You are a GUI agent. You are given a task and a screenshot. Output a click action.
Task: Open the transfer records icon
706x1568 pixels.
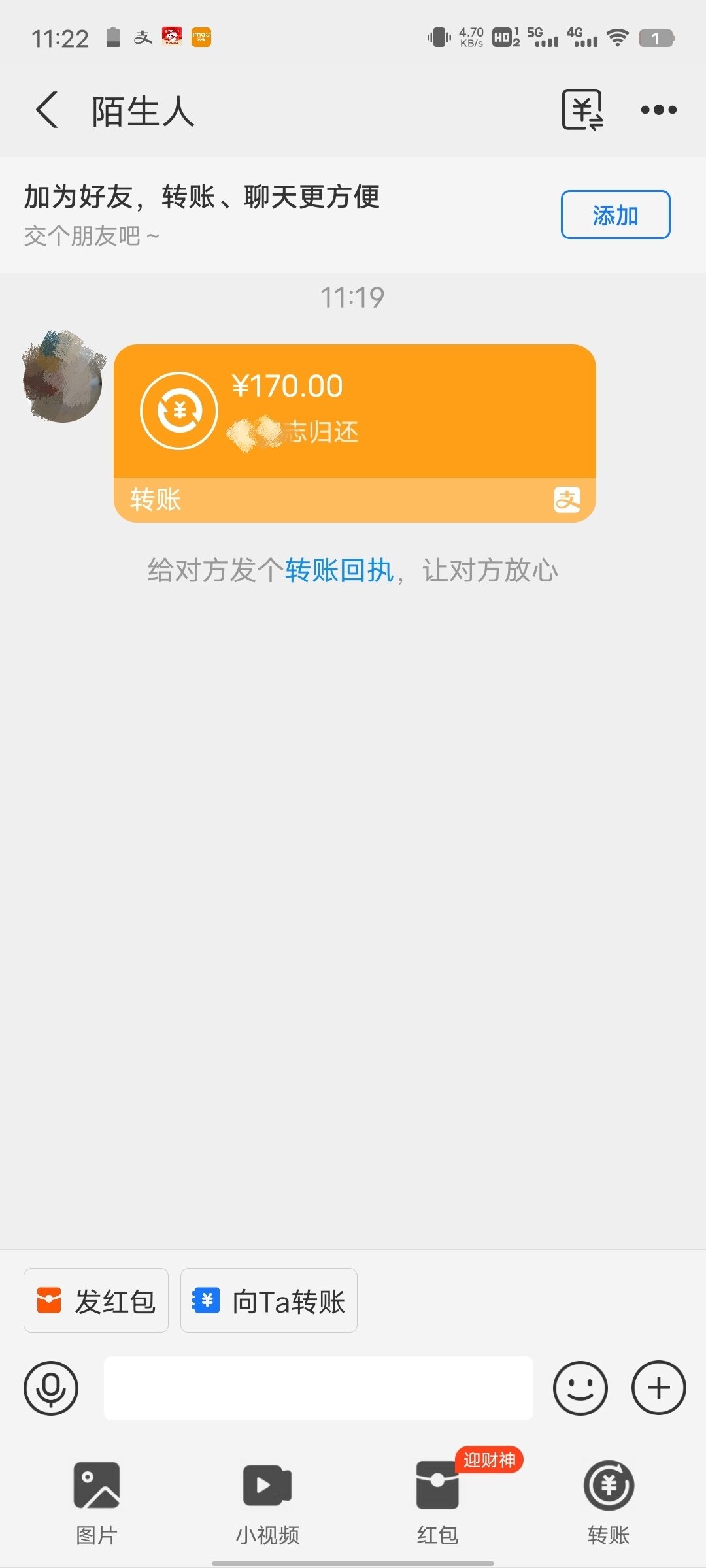point(582,110)
